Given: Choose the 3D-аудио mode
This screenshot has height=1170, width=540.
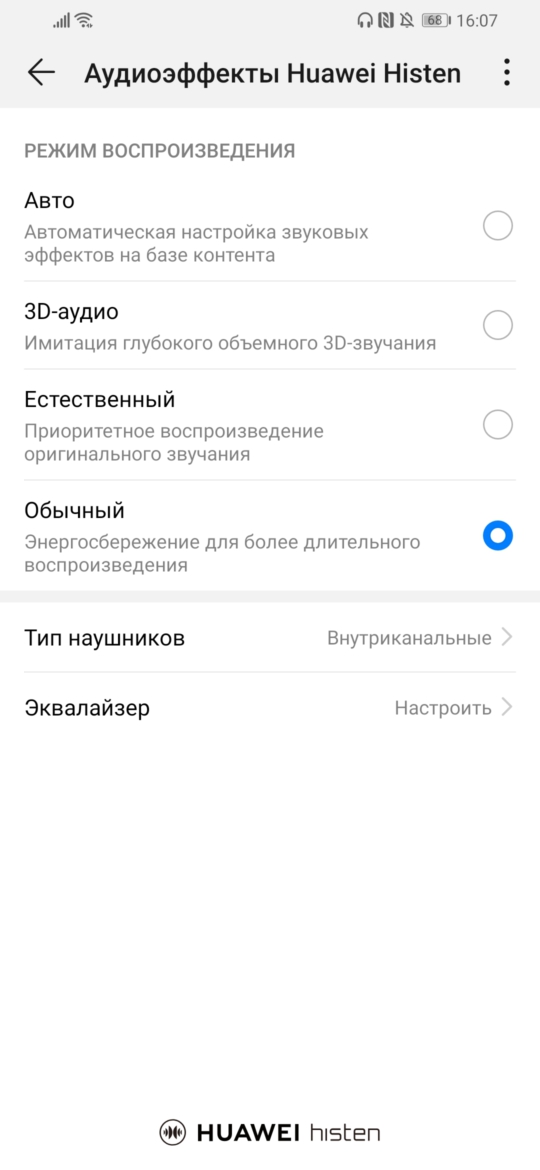Looking at the screenshot, I should 270,325.
